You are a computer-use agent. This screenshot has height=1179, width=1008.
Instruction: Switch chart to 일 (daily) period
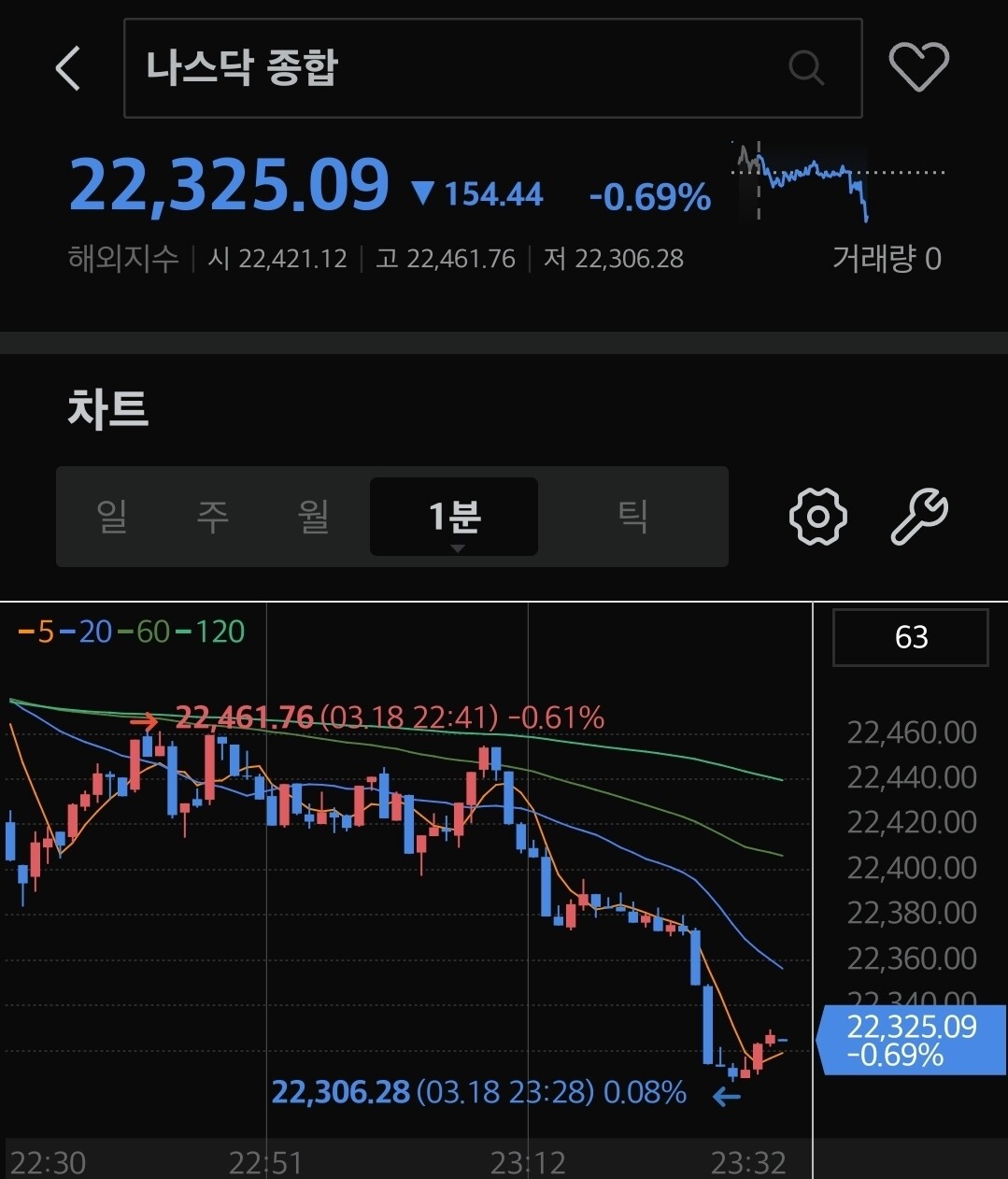[x=112, y=516]
